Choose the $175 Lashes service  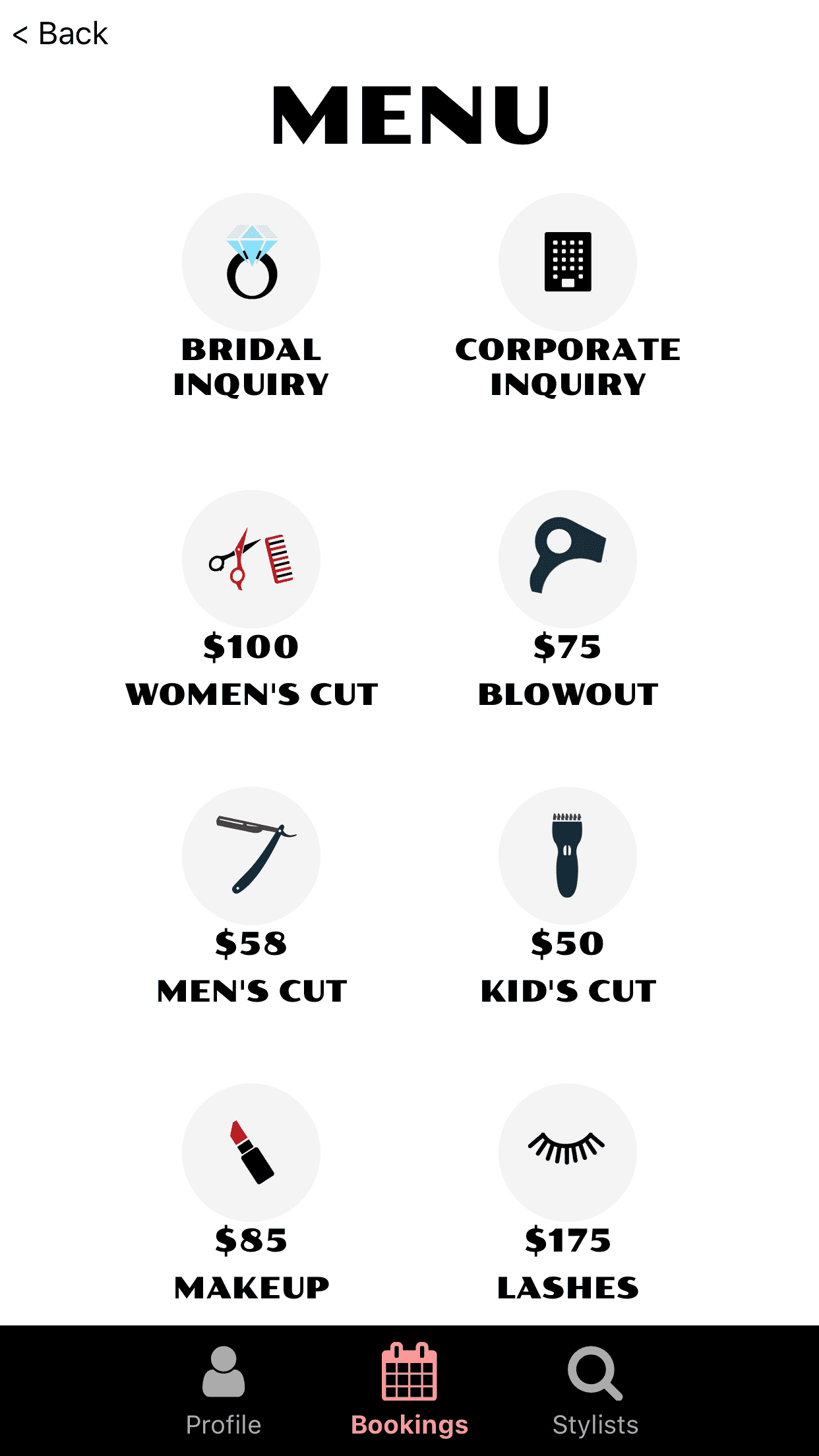(568, 1153)
